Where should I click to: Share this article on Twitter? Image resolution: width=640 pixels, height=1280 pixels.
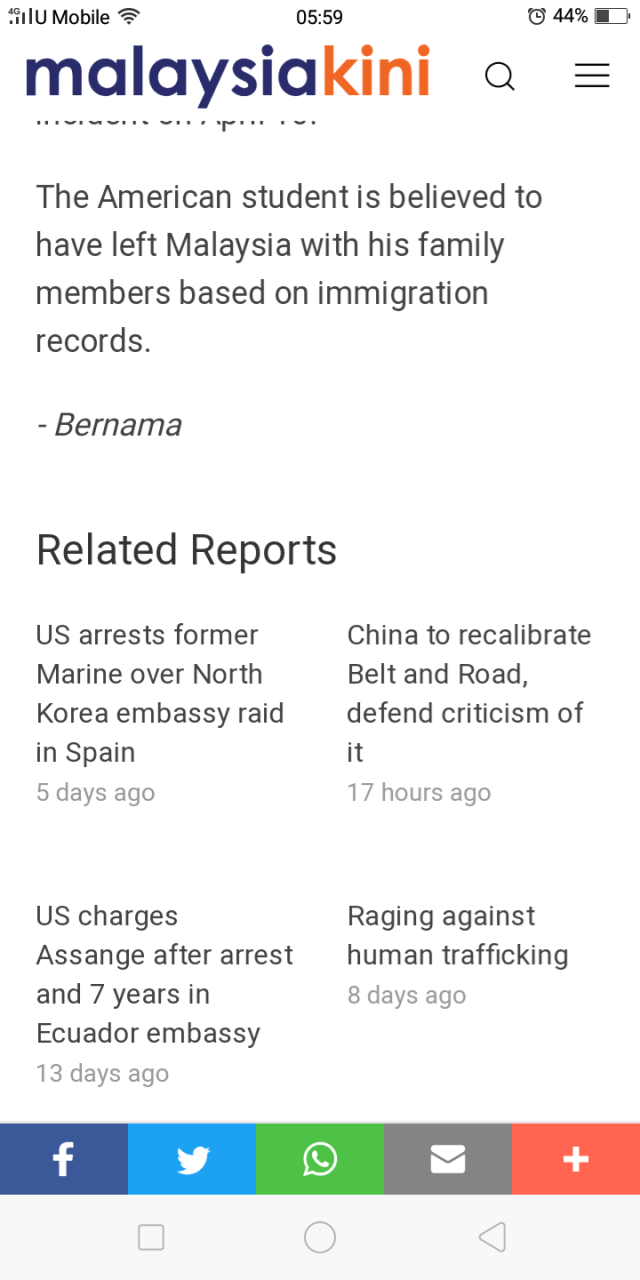(x=192, y=1159)
